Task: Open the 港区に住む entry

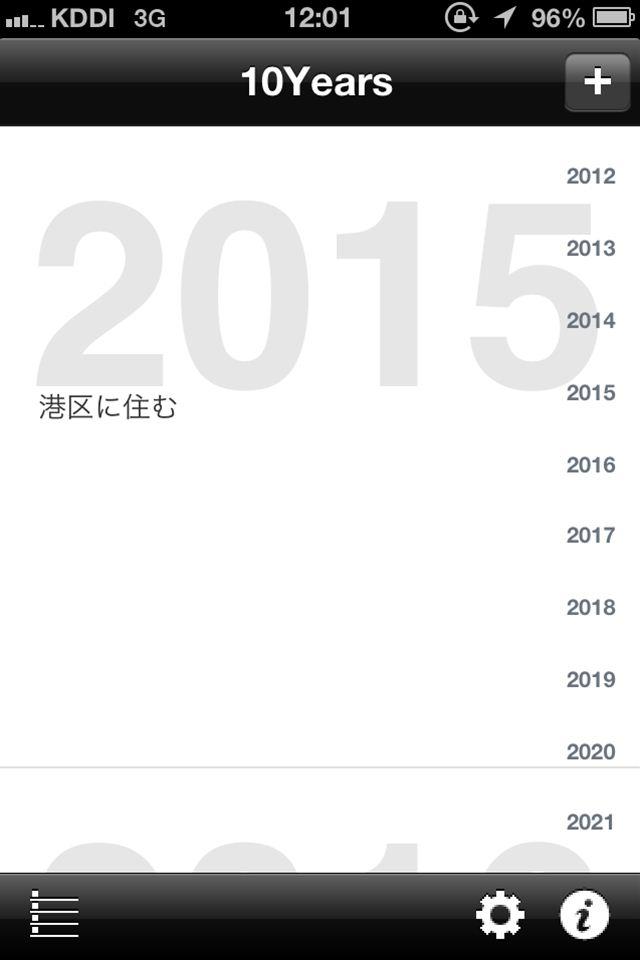Action: [108, 407]
